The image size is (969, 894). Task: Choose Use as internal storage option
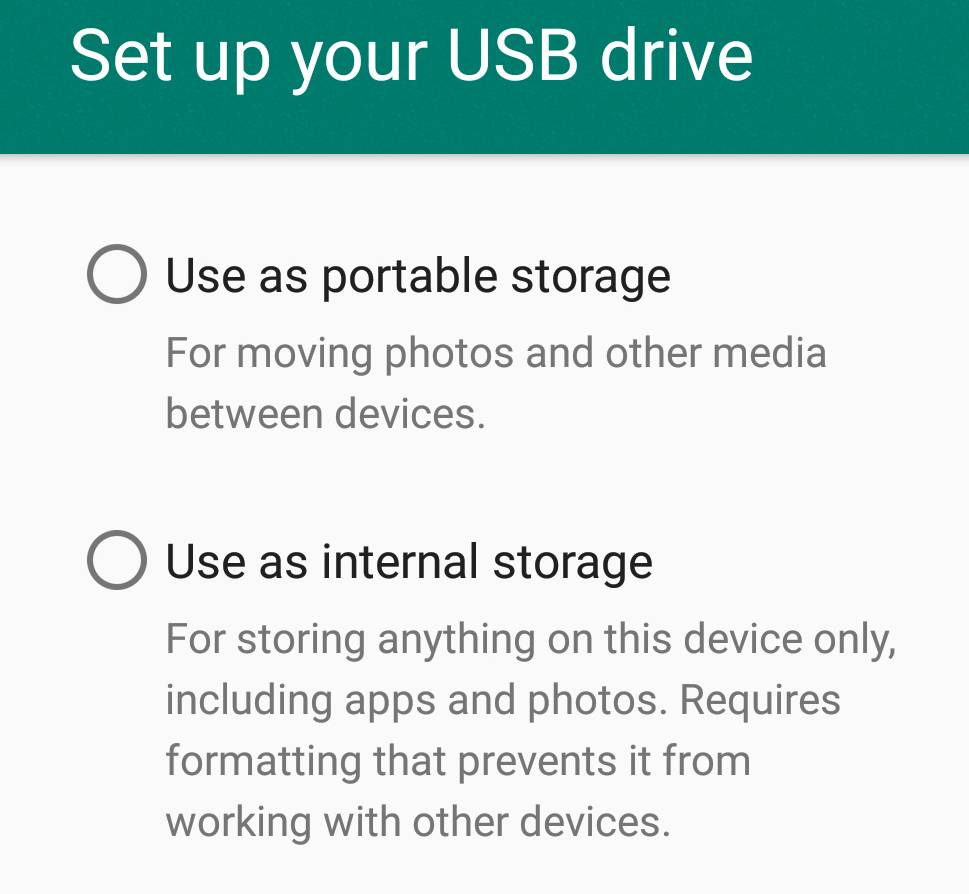tap(117, 560)
